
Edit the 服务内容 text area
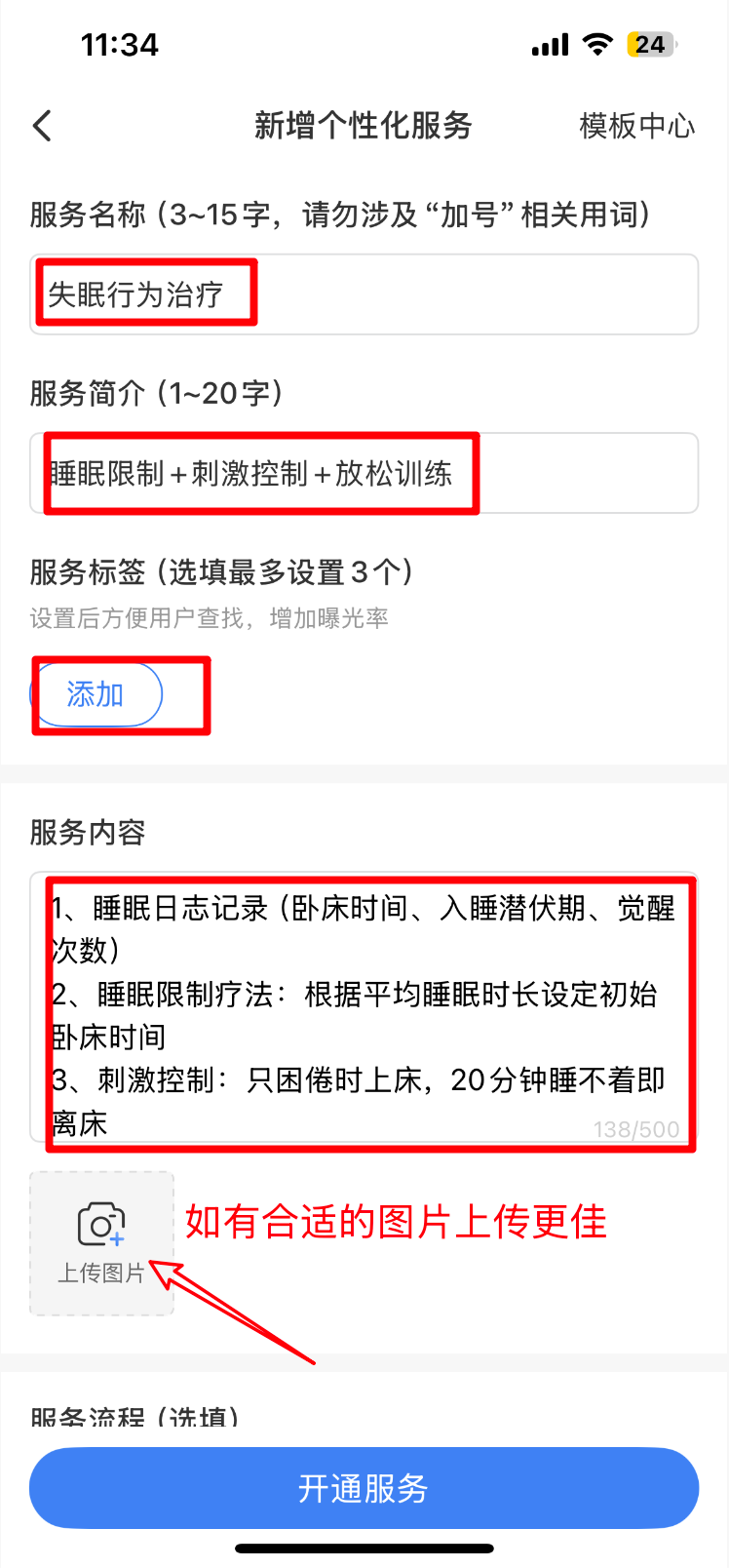tap(364, 1007)
